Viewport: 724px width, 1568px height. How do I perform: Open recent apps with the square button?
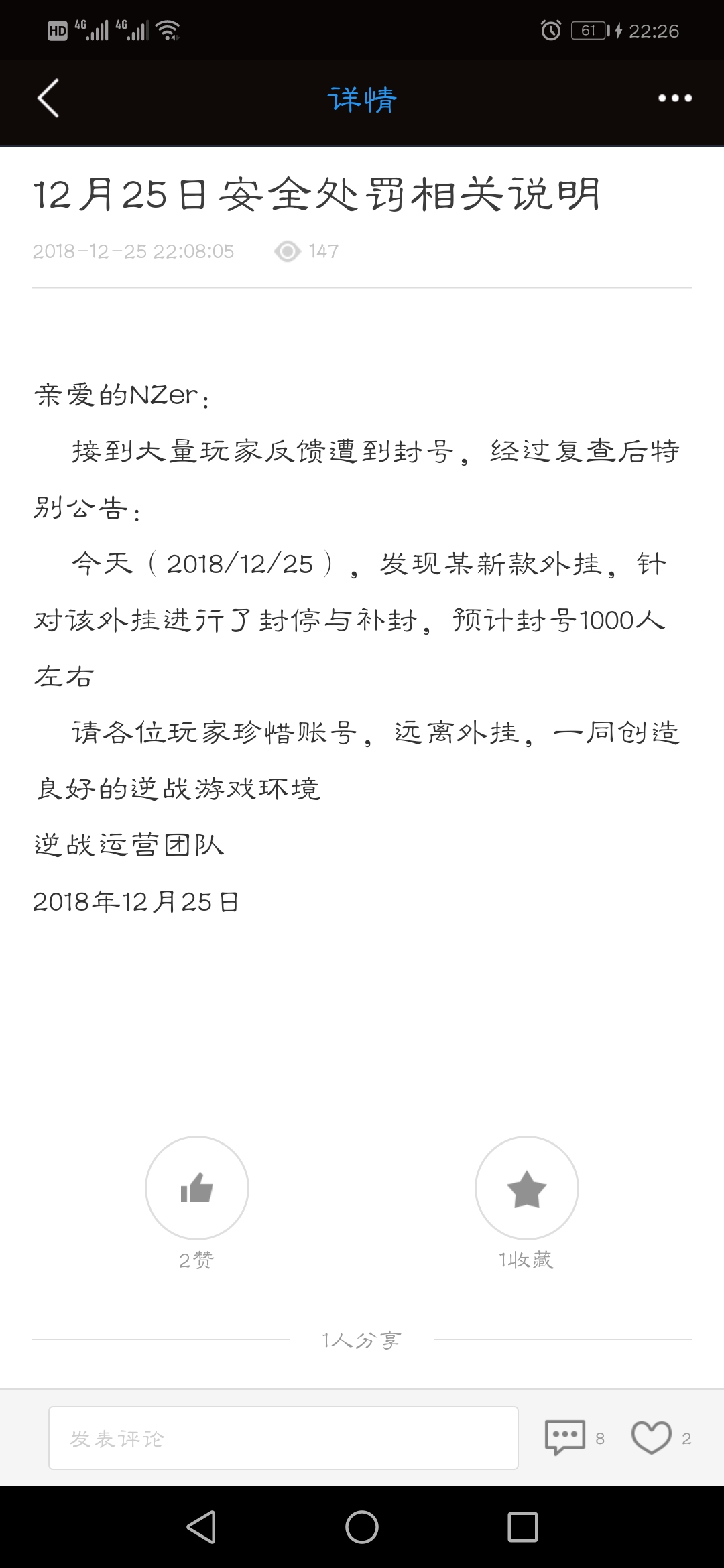(523, 1527)
